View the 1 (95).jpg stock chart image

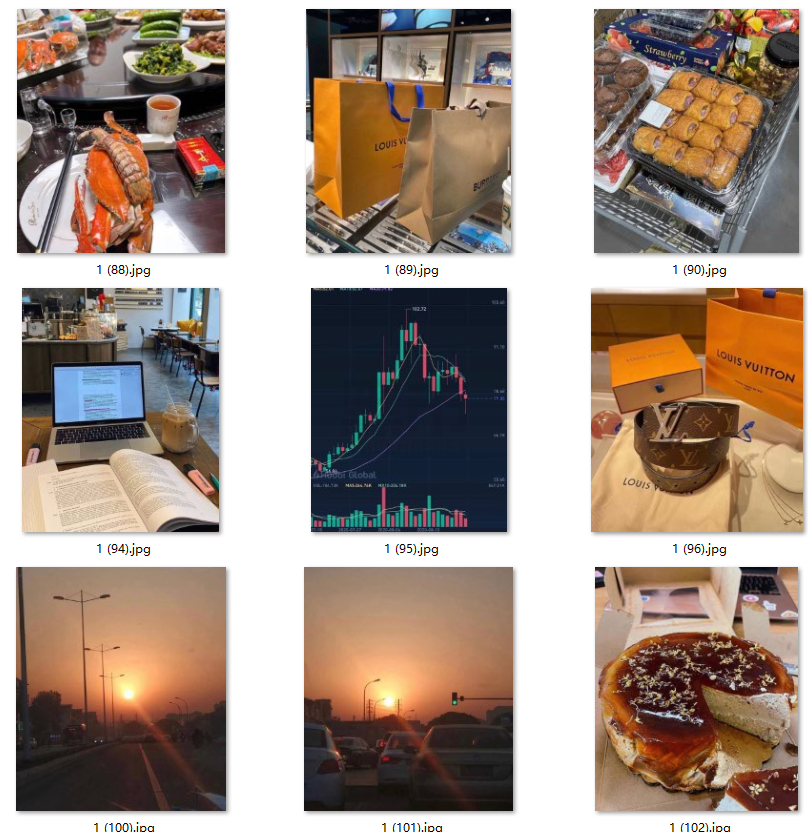point(409,410)
